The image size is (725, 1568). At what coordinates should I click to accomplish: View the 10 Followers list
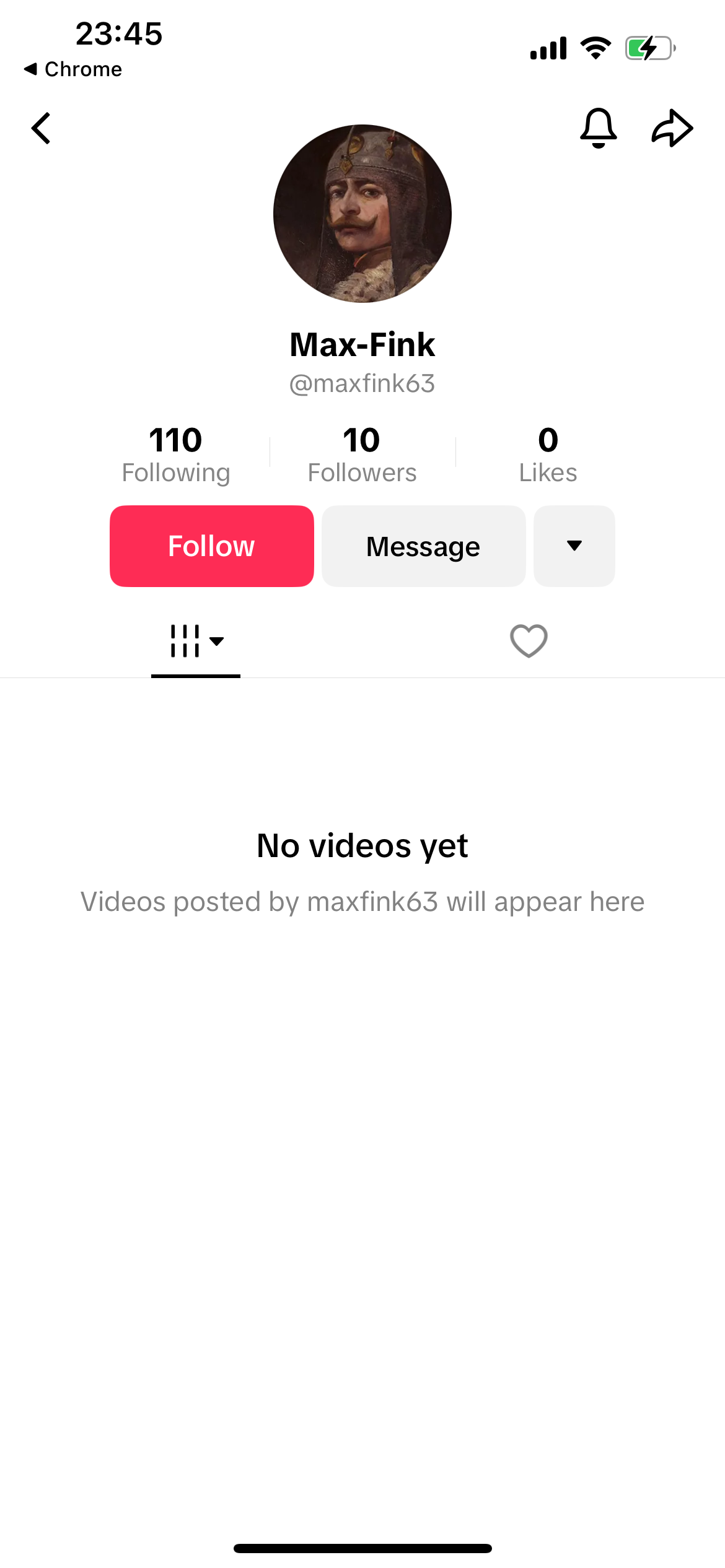point(362,455)
